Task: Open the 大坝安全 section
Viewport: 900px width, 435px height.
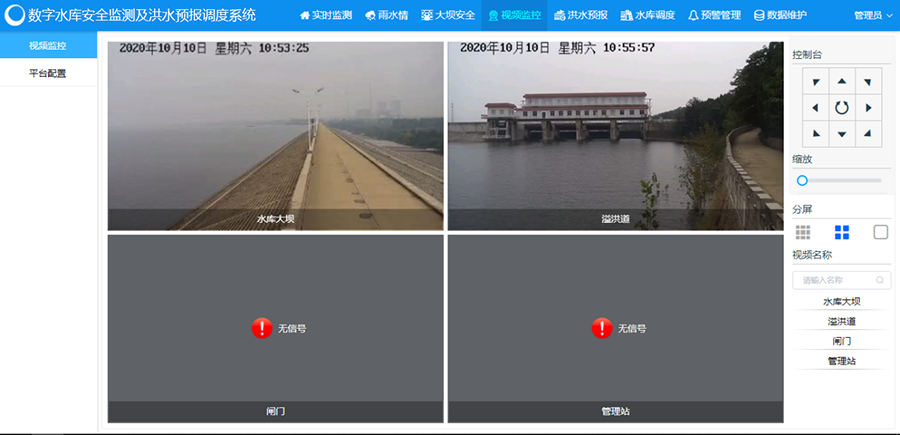Action: click(x=448, y=15)
